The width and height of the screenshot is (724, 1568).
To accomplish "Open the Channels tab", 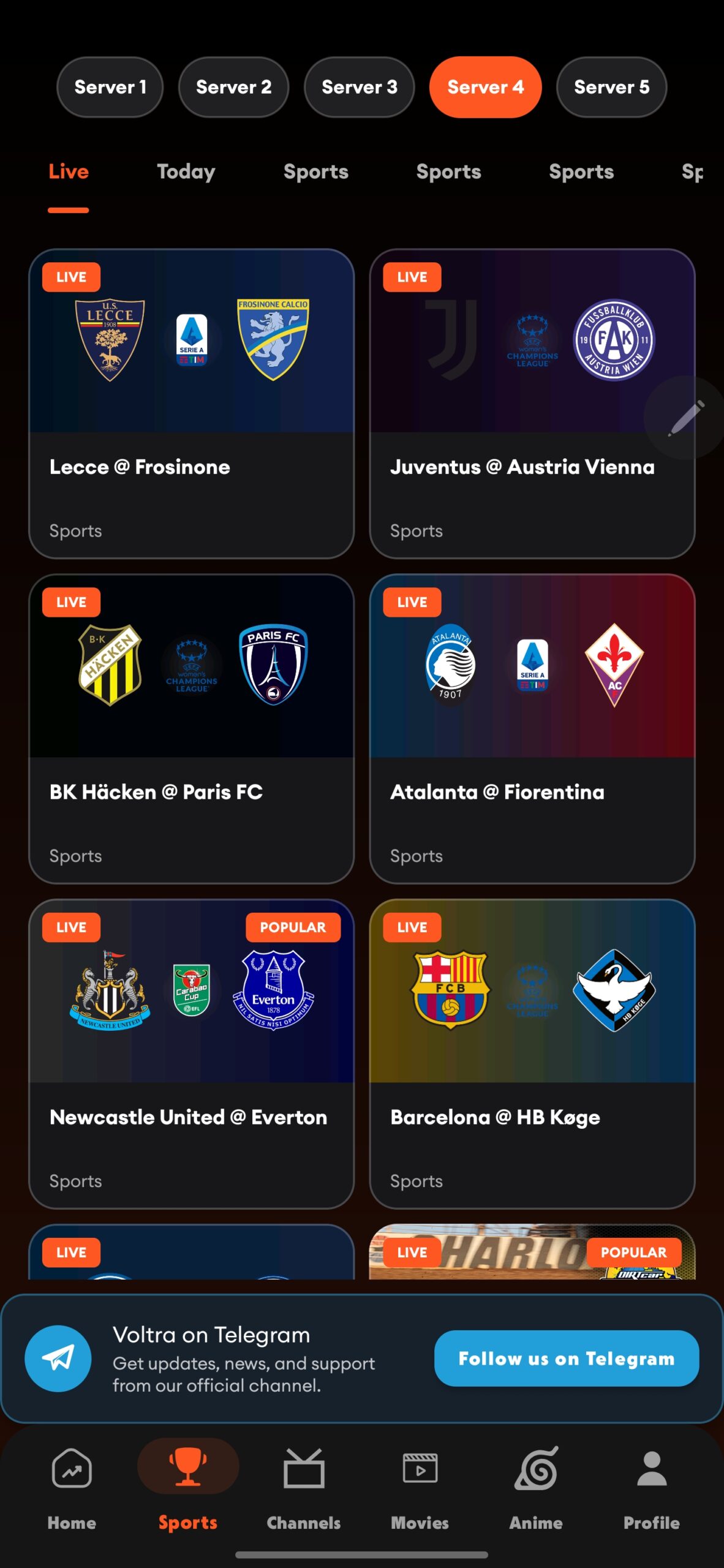I will point(304,1488).
